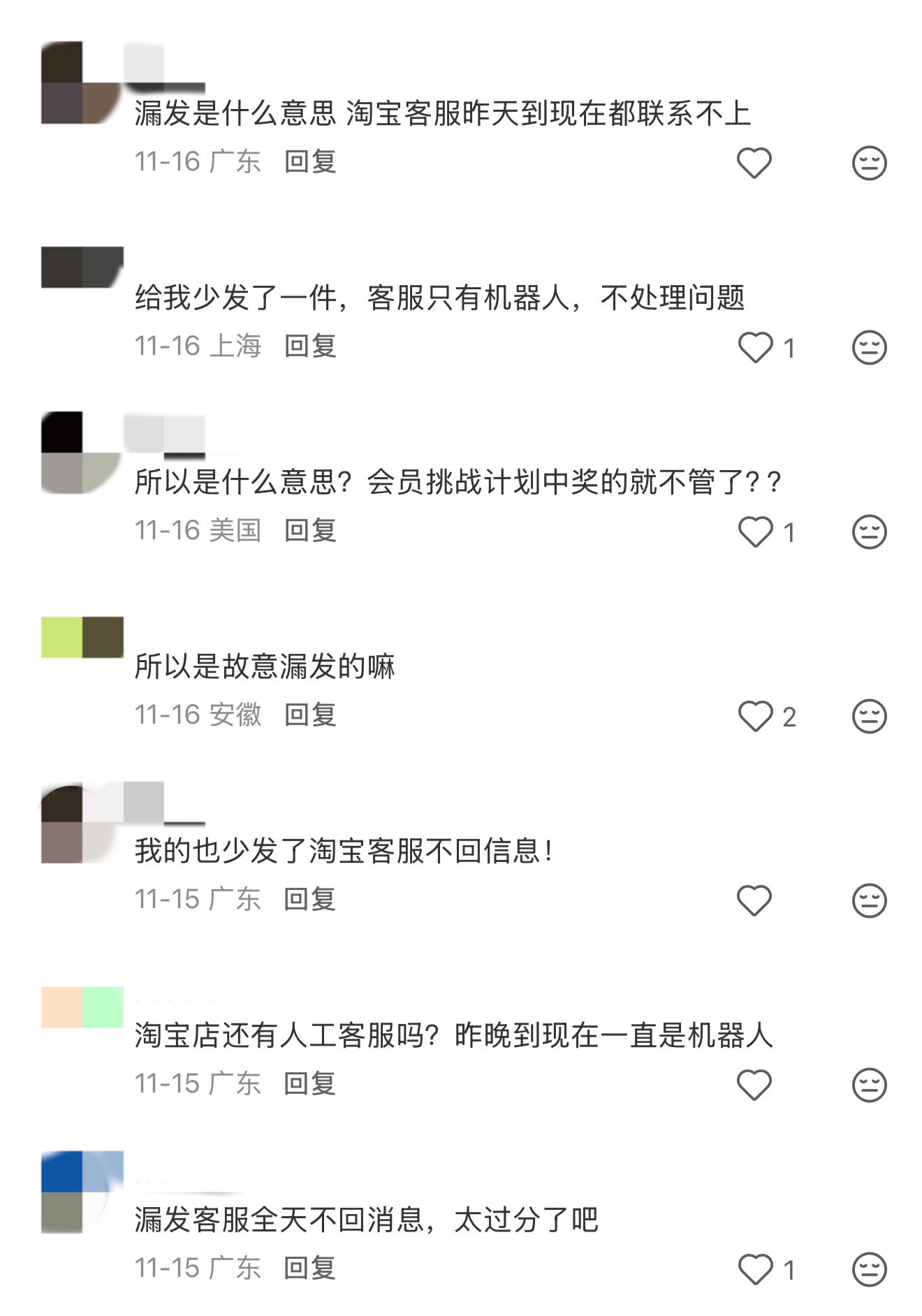Like the comment 我的也少发了淘宝客服不回信息
This screenshot has height=1316, width=922.
click(754, 901)
